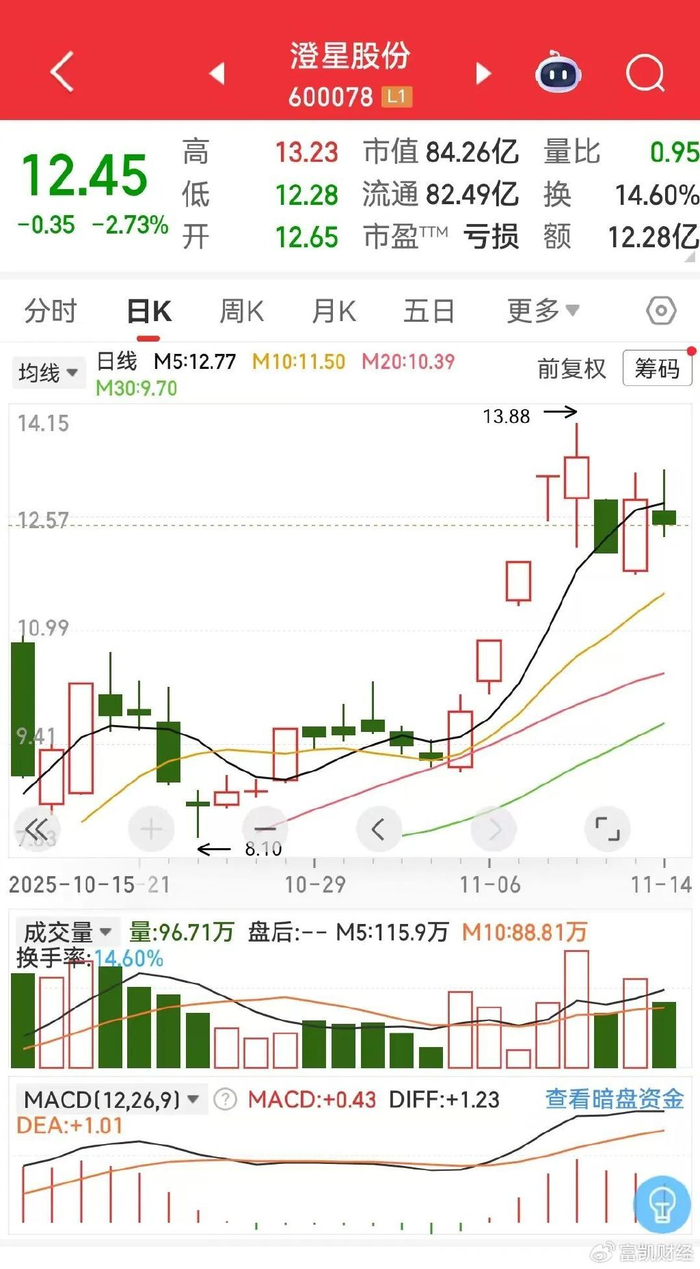Select the 日K chart tab
The image size is (700, 1269).
[149, 311]
